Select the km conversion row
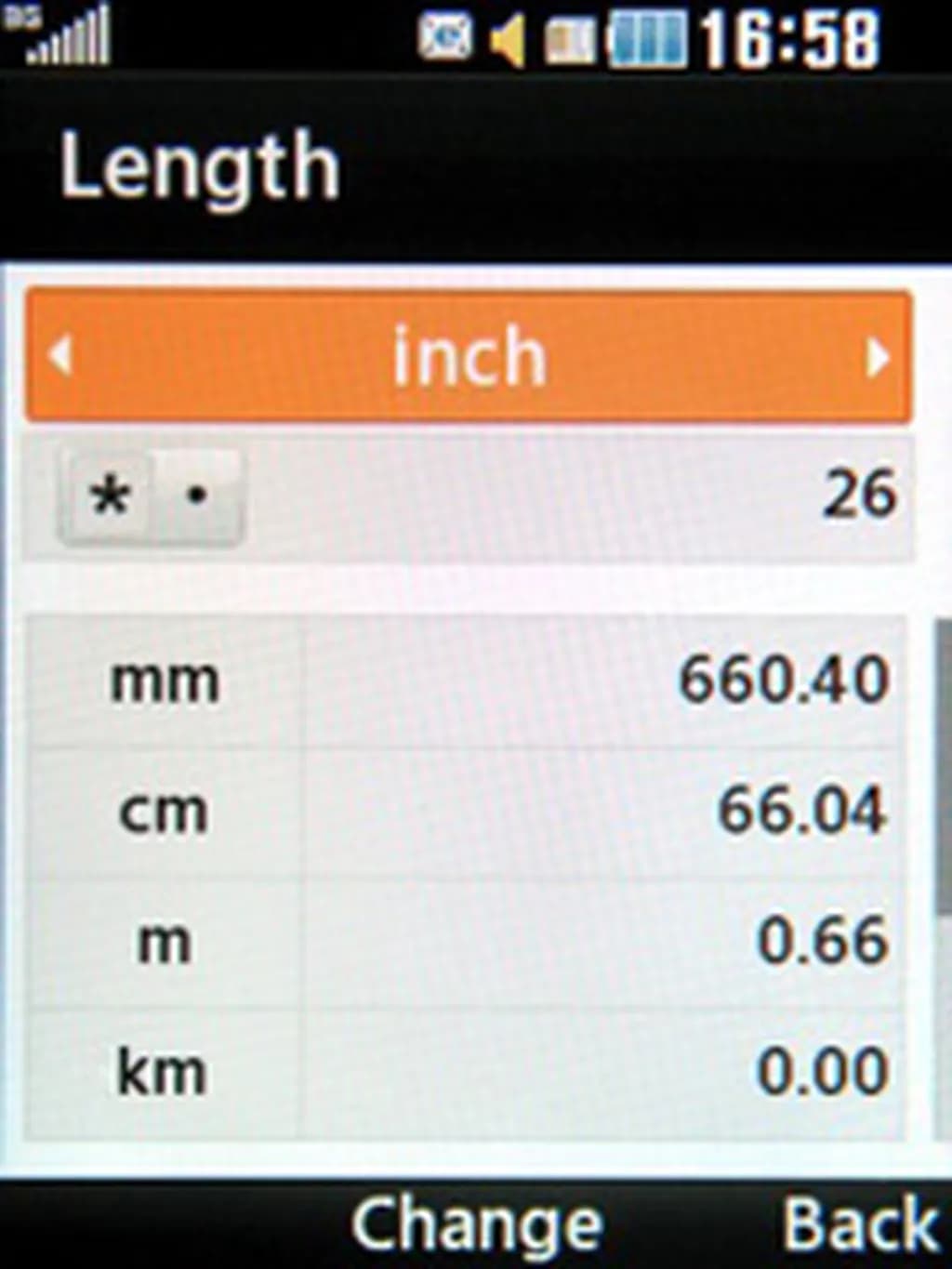 click(465, 1072)
